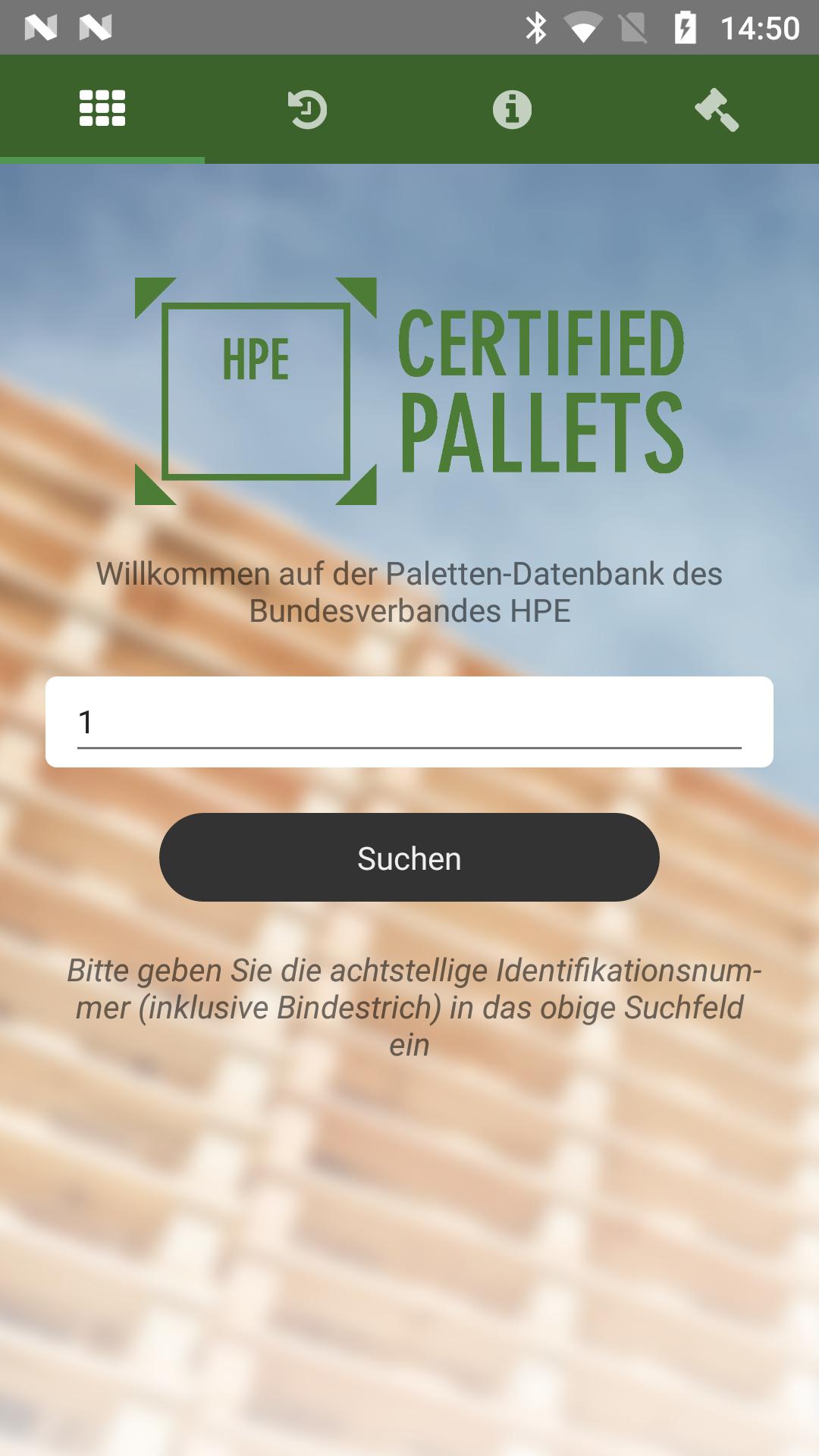Open the info tab

[512, 108]
